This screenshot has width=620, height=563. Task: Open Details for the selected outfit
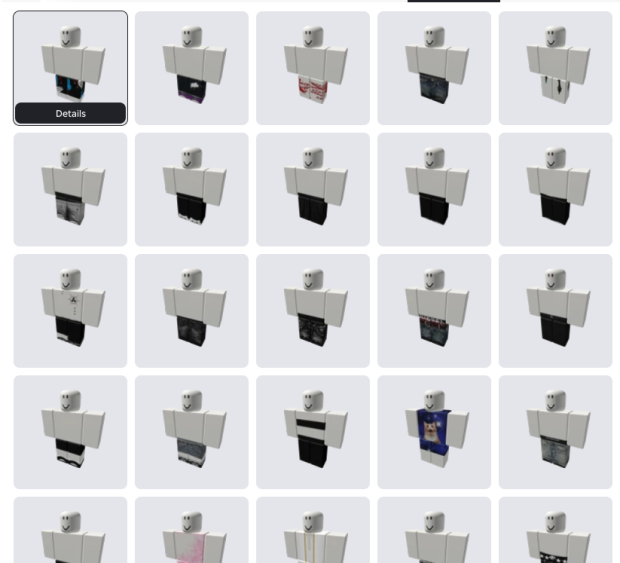[x=70, y=113]
